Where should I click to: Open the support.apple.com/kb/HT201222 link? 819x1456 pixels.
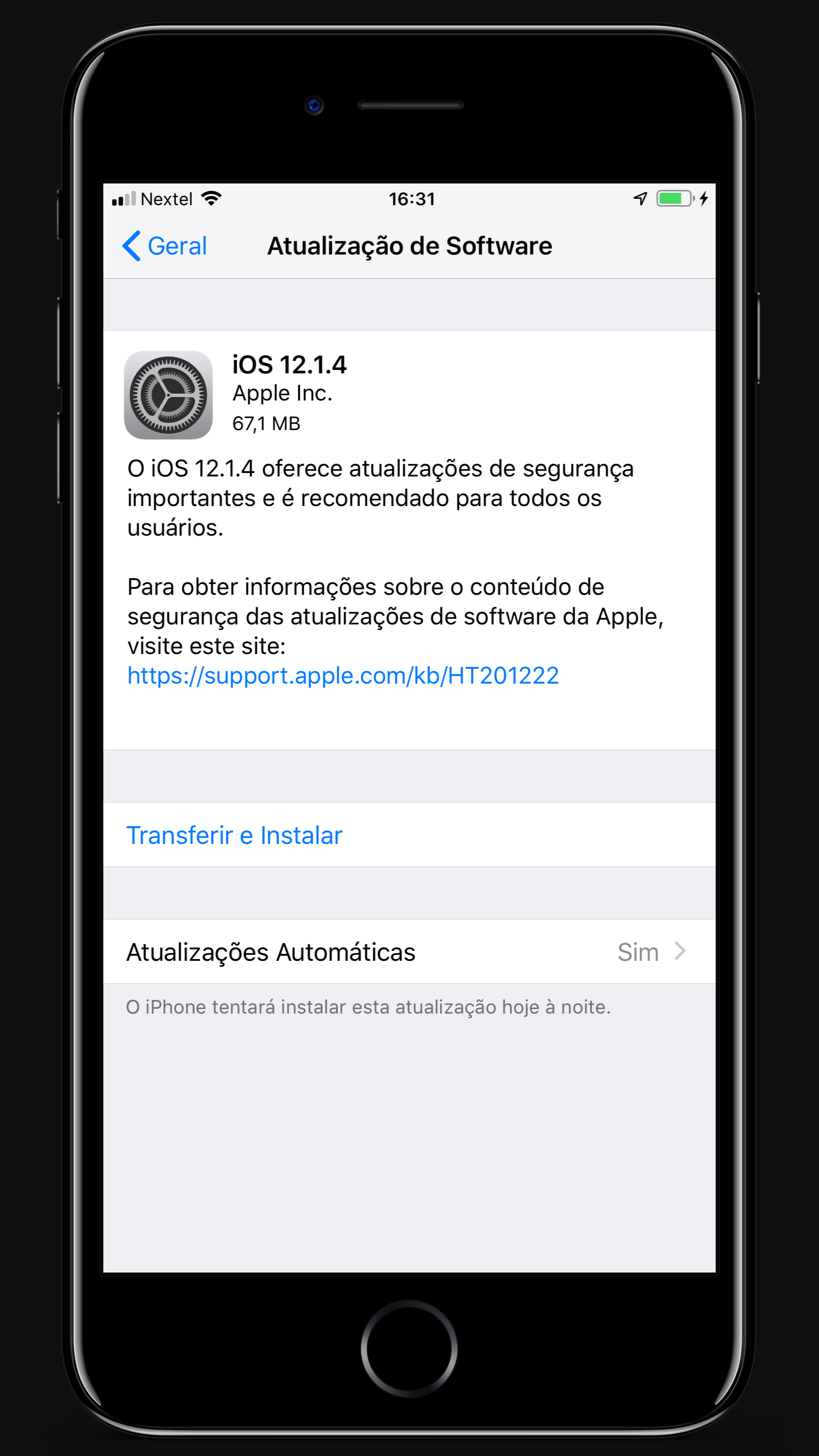coord(343,675)
